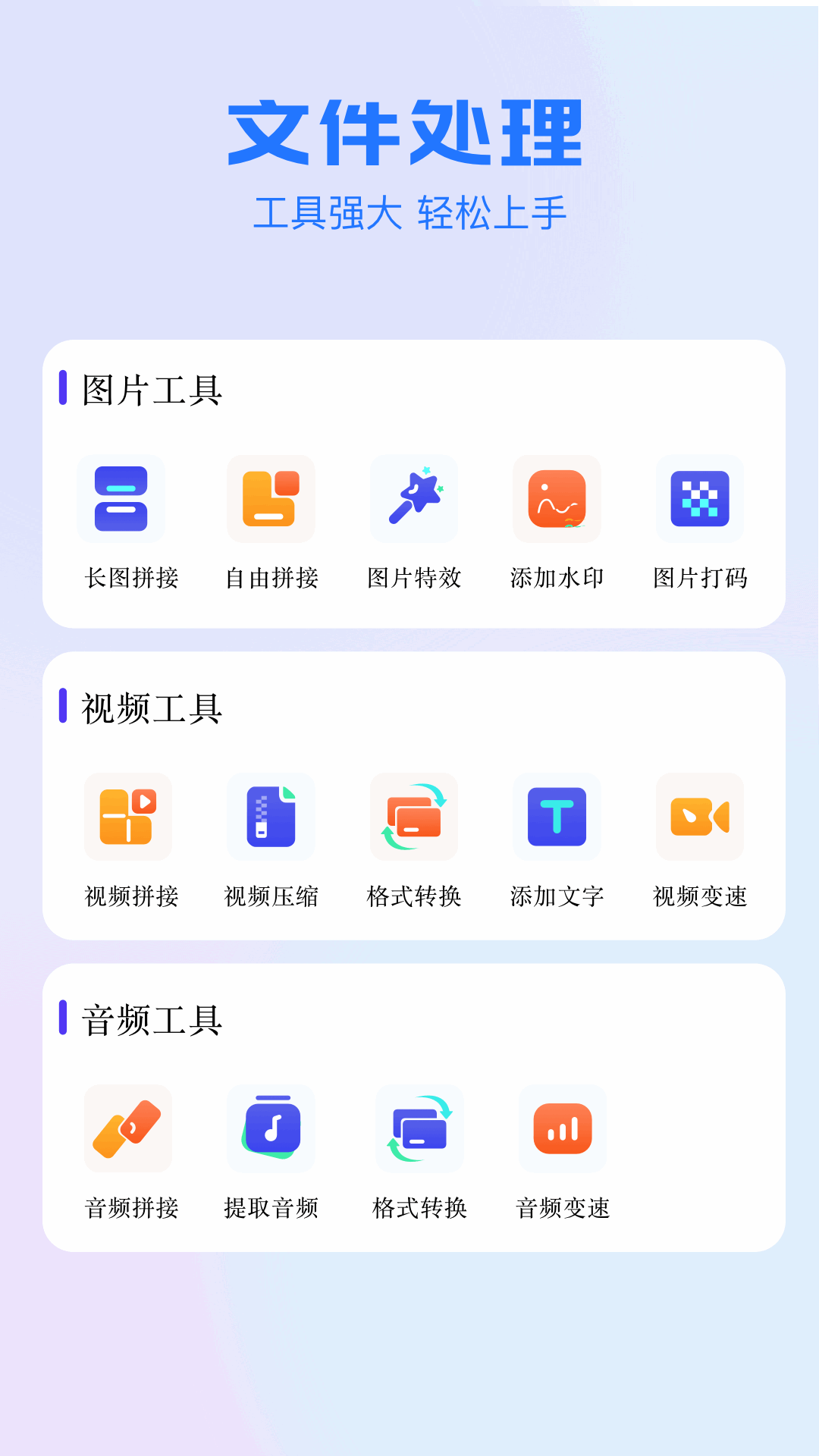The image size is (819, 1456).
Task: Open the audio 格式转换 icon
Action: click(x=419, y=1129)
